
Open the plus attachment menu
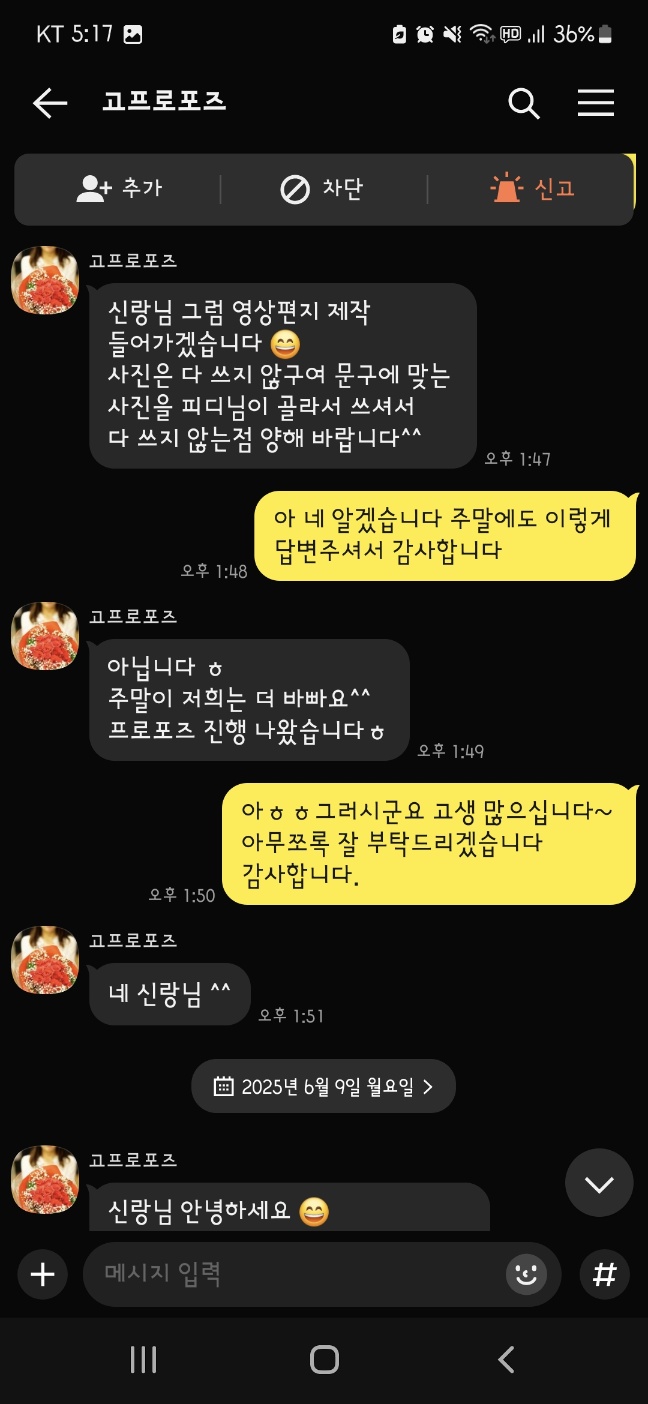[x=42, y=1274]
